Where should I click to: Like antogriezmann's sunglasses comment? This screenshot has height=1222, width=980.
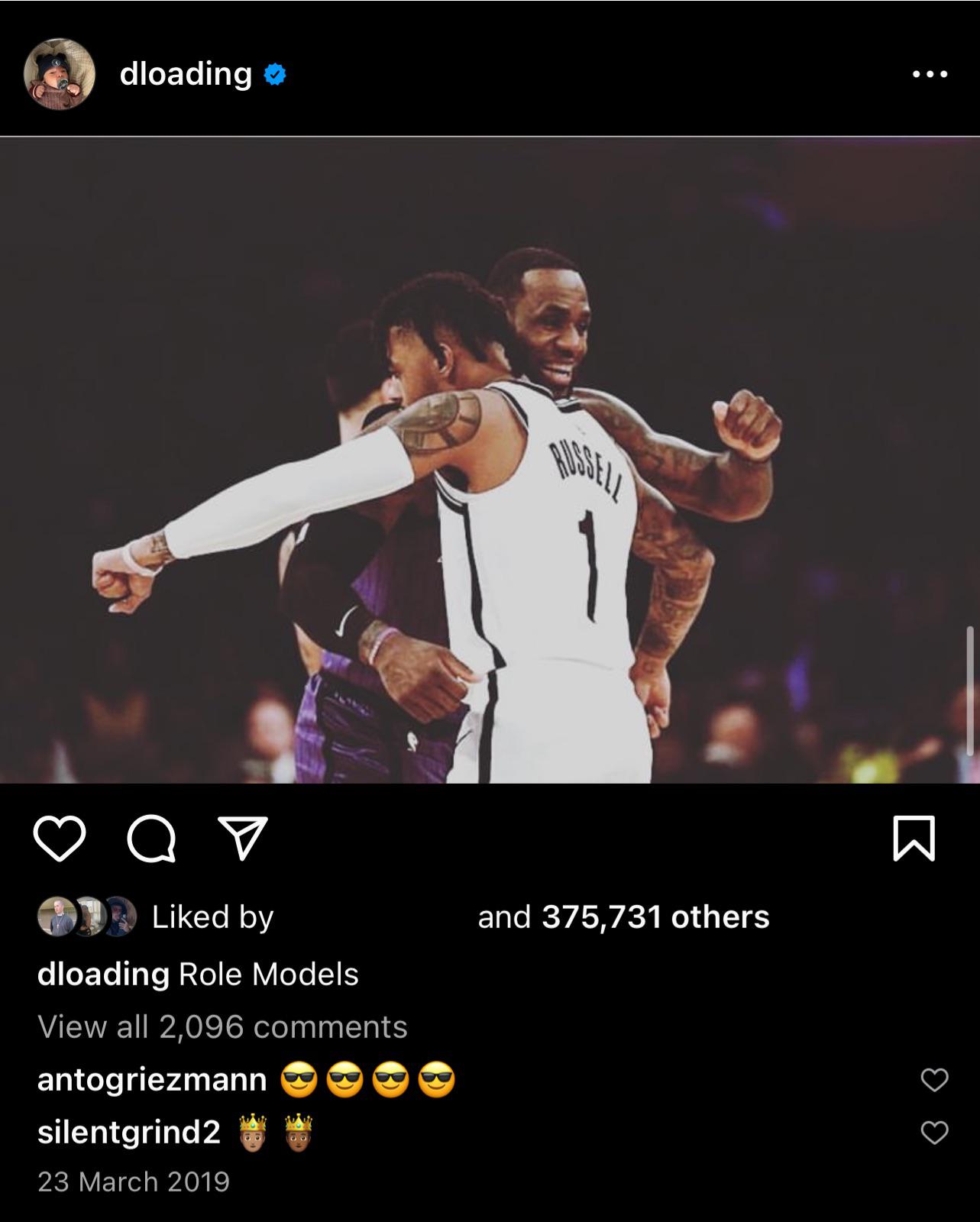pyautogui.click(x=934, y=1079)
